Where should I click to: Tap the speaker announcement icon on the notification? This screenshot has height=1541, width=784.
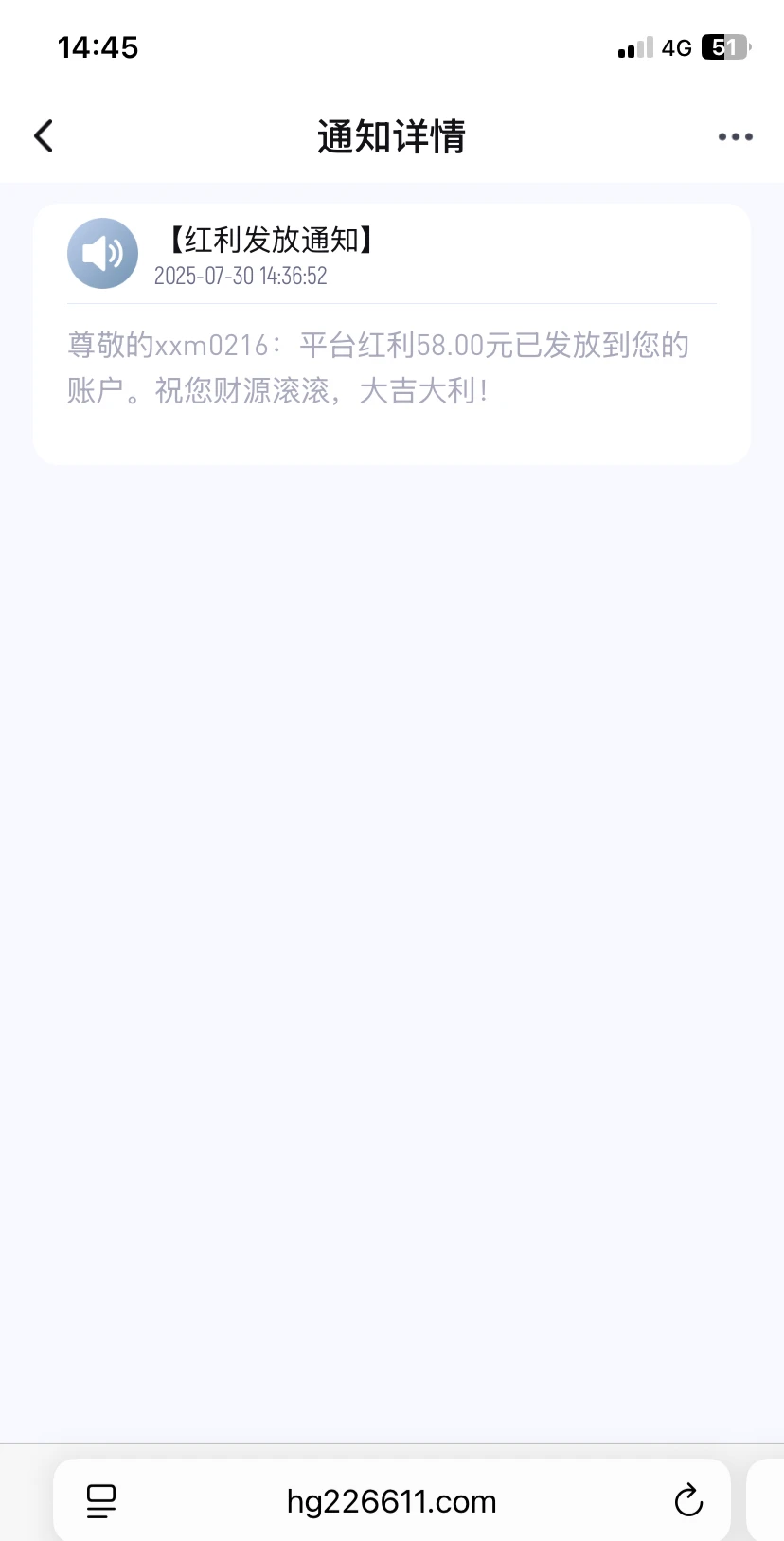tap(102, 253)
